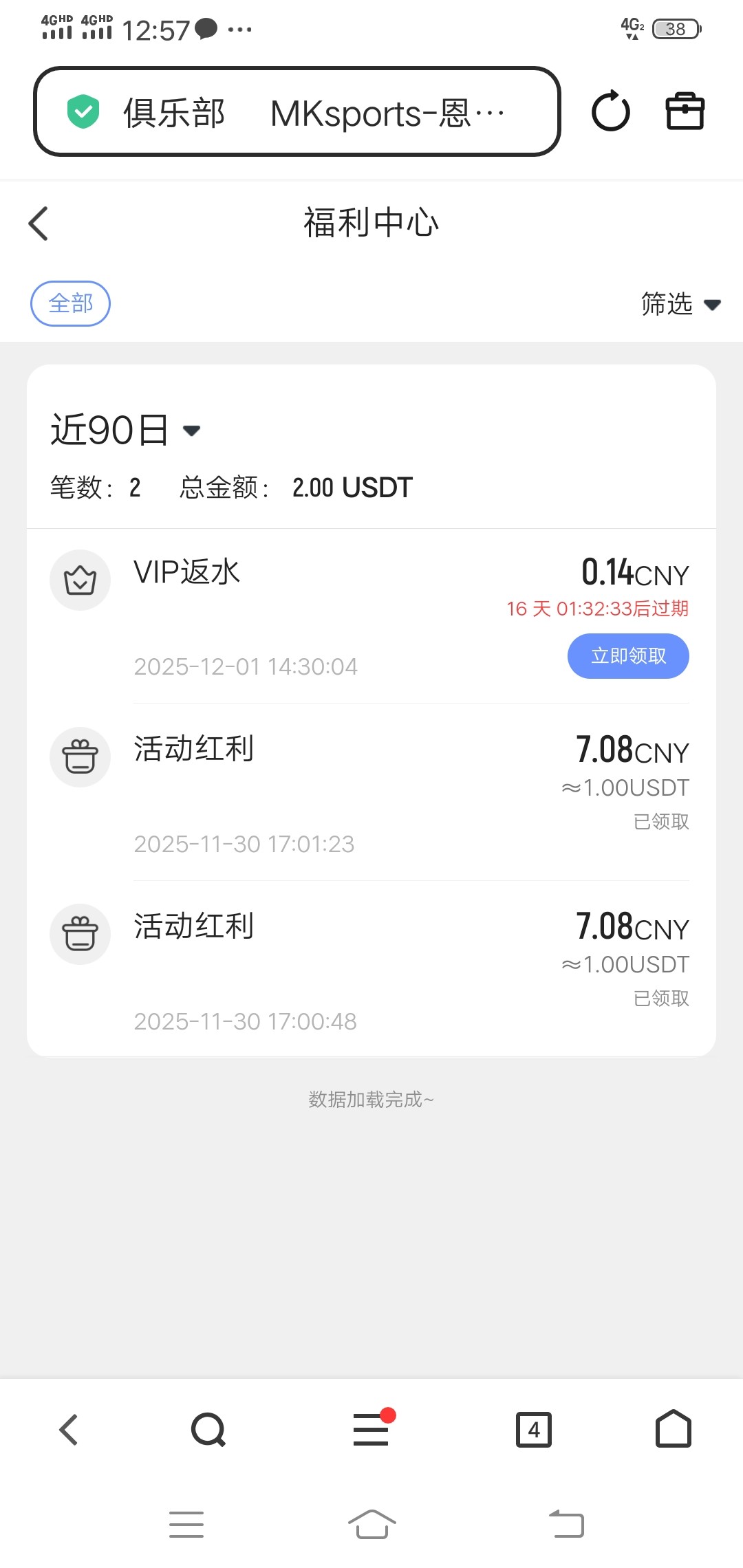Select the 全部 filter chip

click(x=70, y=303)
